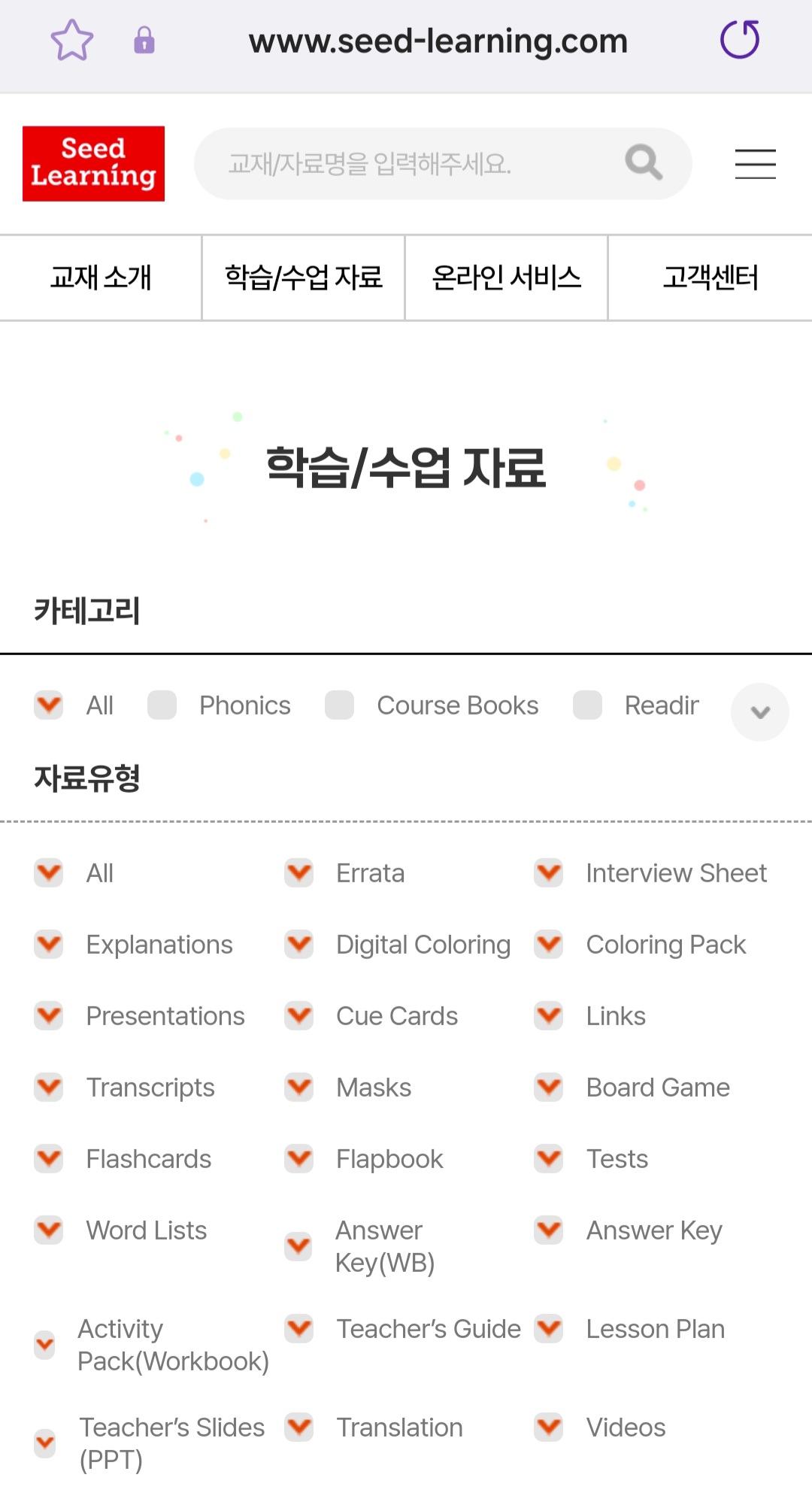This screenshot has width=812, height=1508.
Task: Deselect the Board Game checkbox
Action: point(549,1088)
